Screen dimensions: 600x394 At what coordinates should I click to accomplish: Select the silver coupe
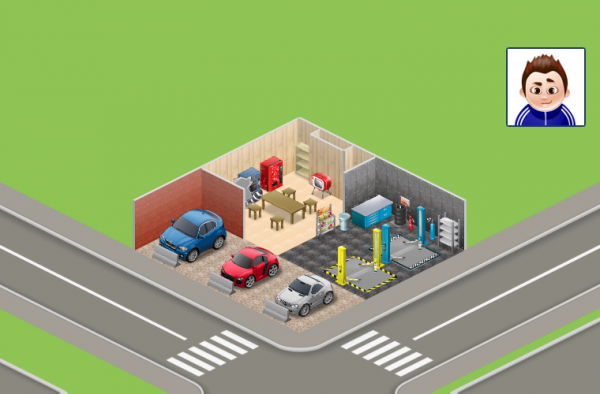[x=305, y=294]
